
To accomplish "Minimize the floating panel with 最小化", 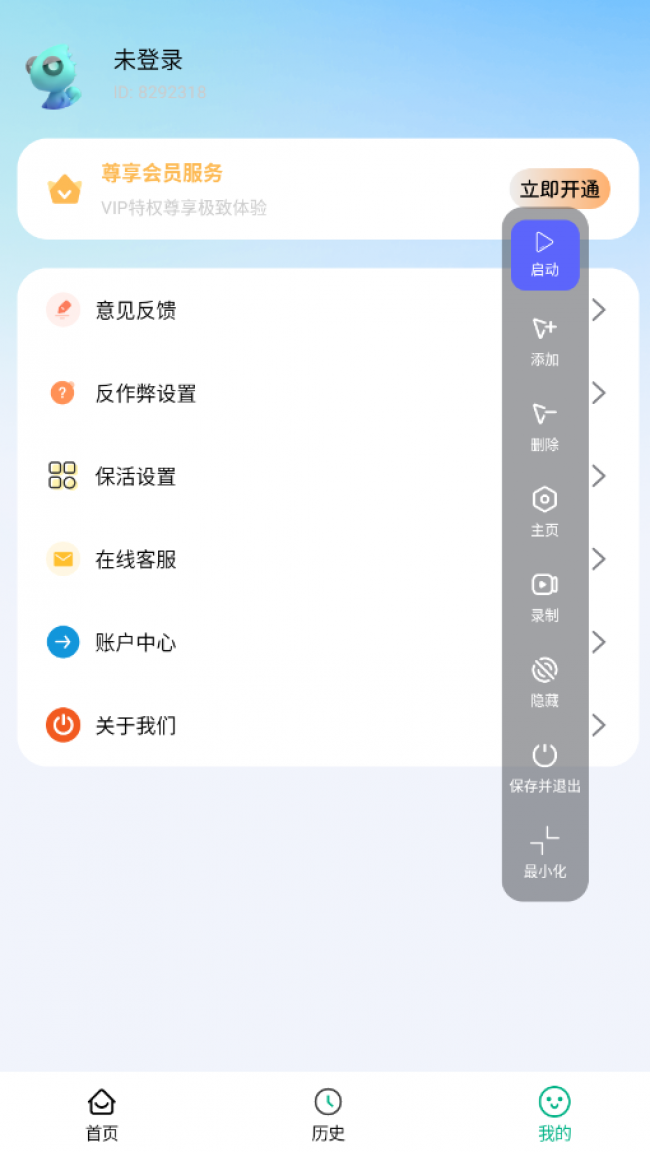I will pos(545,853).
